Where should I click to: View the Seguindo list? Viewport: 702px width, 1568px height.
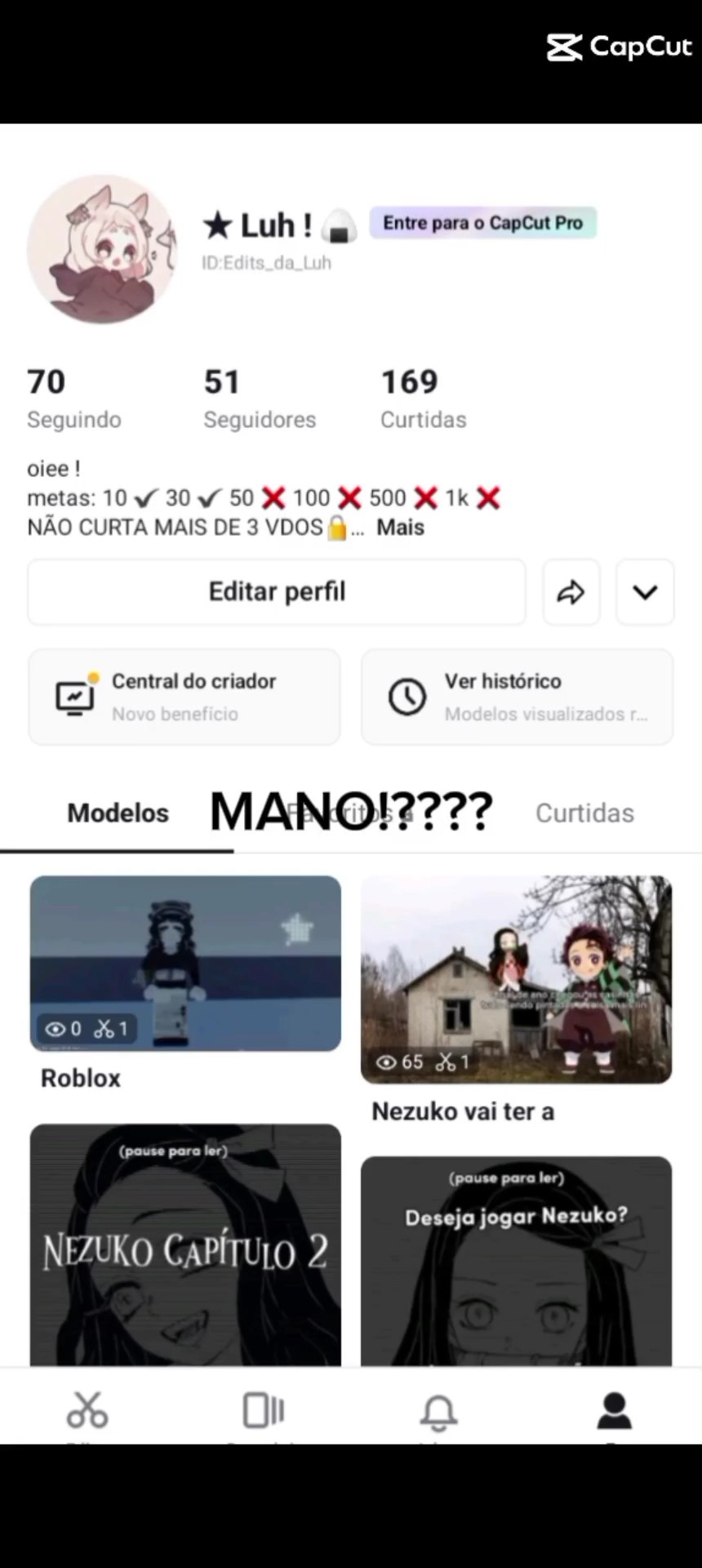73,399
